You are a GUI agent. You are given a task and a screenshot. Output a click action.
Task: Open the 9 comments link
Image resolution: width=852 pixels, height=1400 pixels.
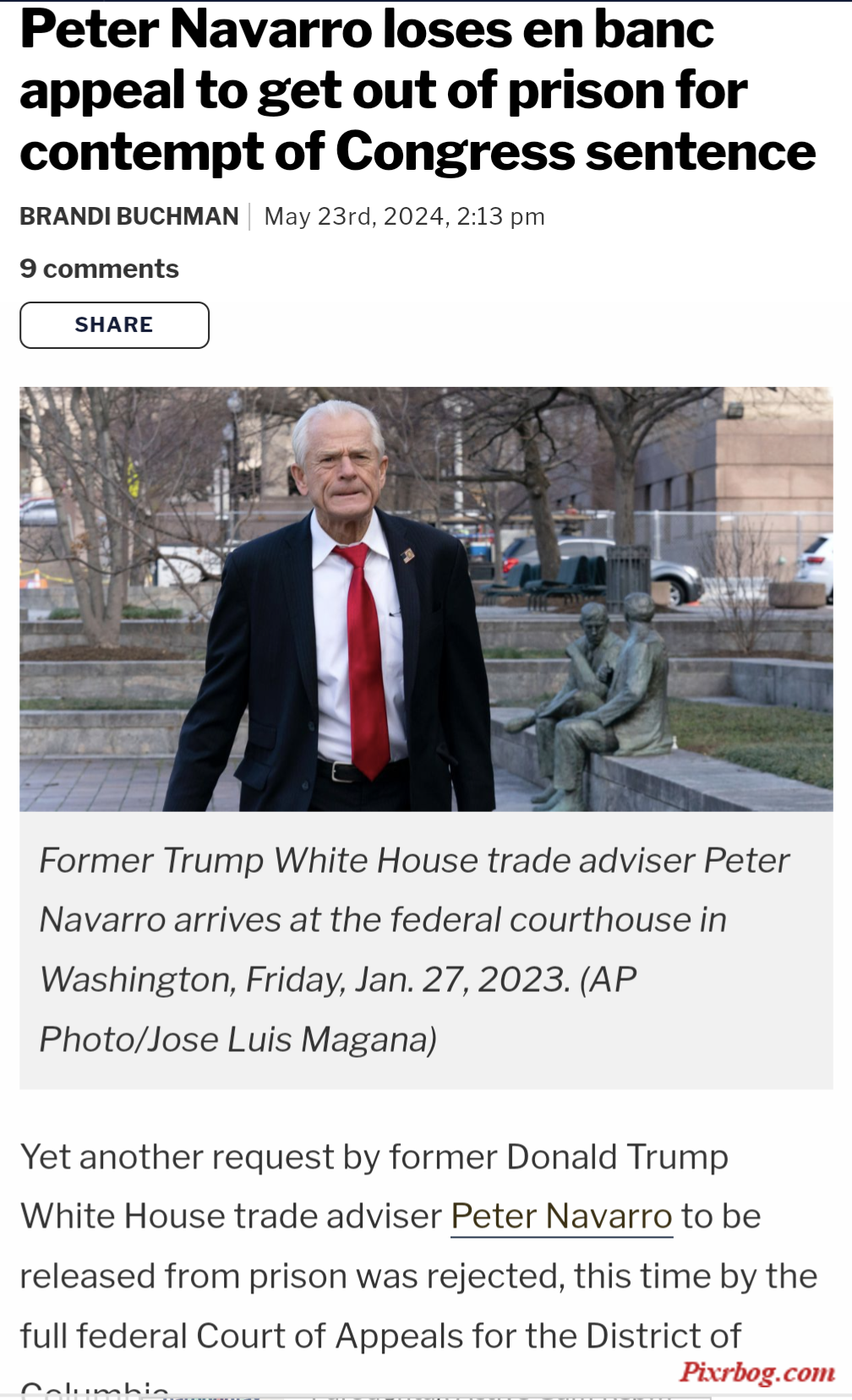click(x=99, y=269)
